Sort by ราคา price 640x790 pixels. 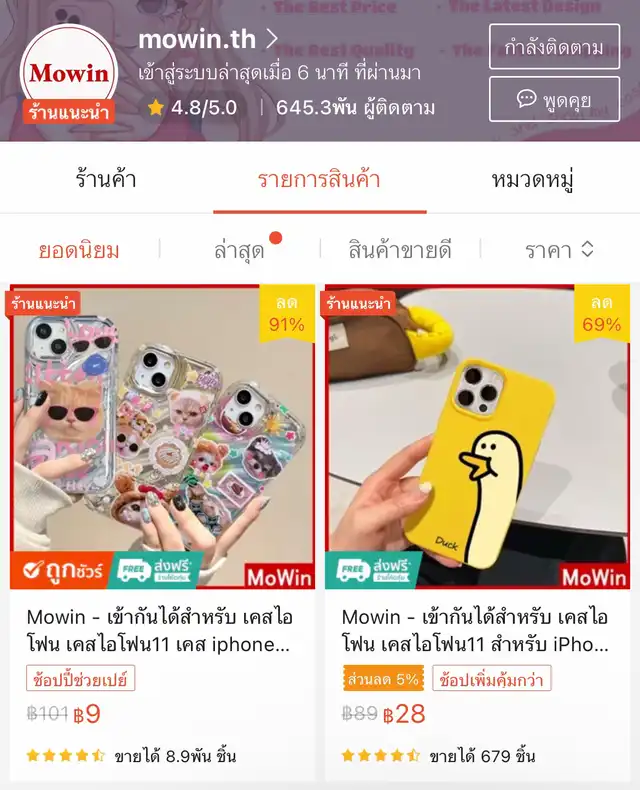[559, 250]
